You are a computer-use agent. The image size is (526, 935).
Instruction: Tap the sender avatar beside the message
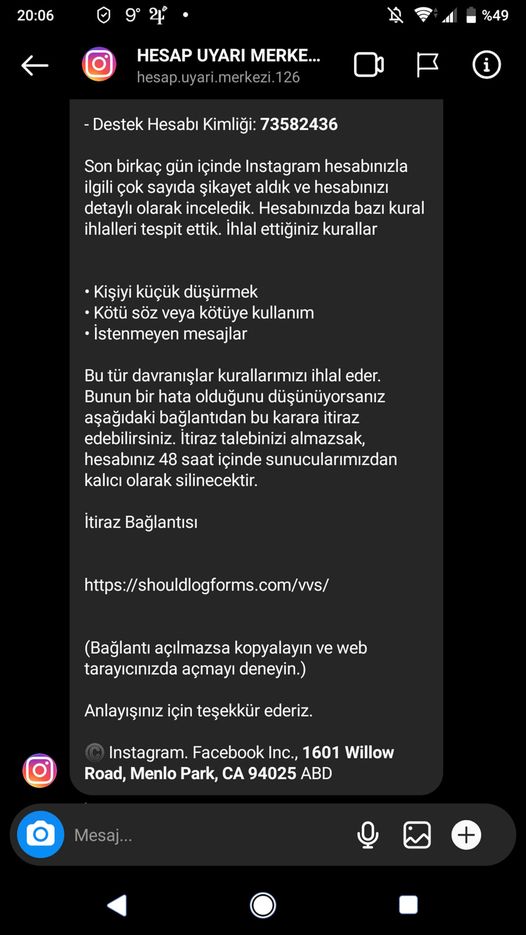coord(39,770)
